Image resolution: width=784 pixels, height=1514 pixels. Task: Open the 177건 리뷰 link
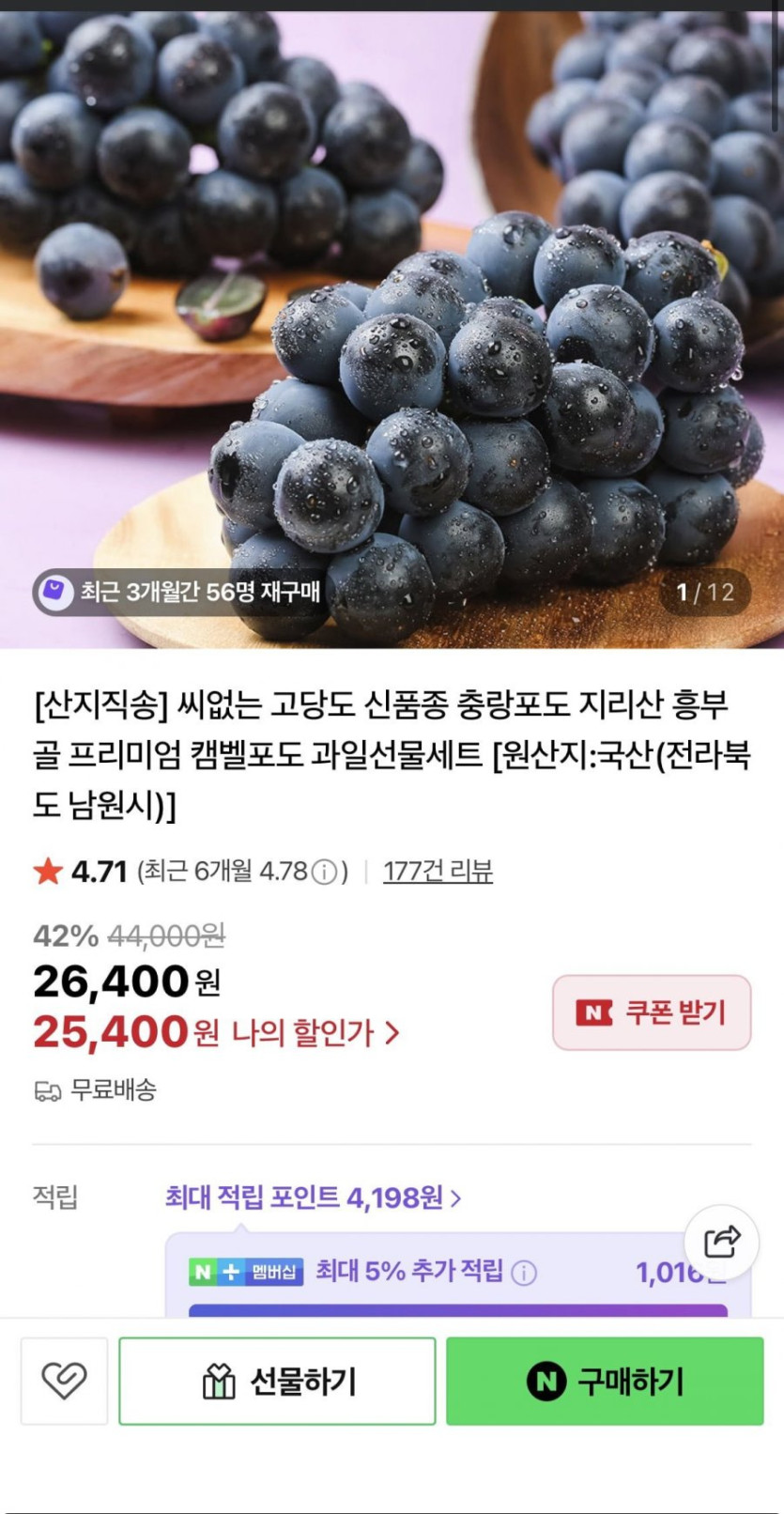coord(438,872)
